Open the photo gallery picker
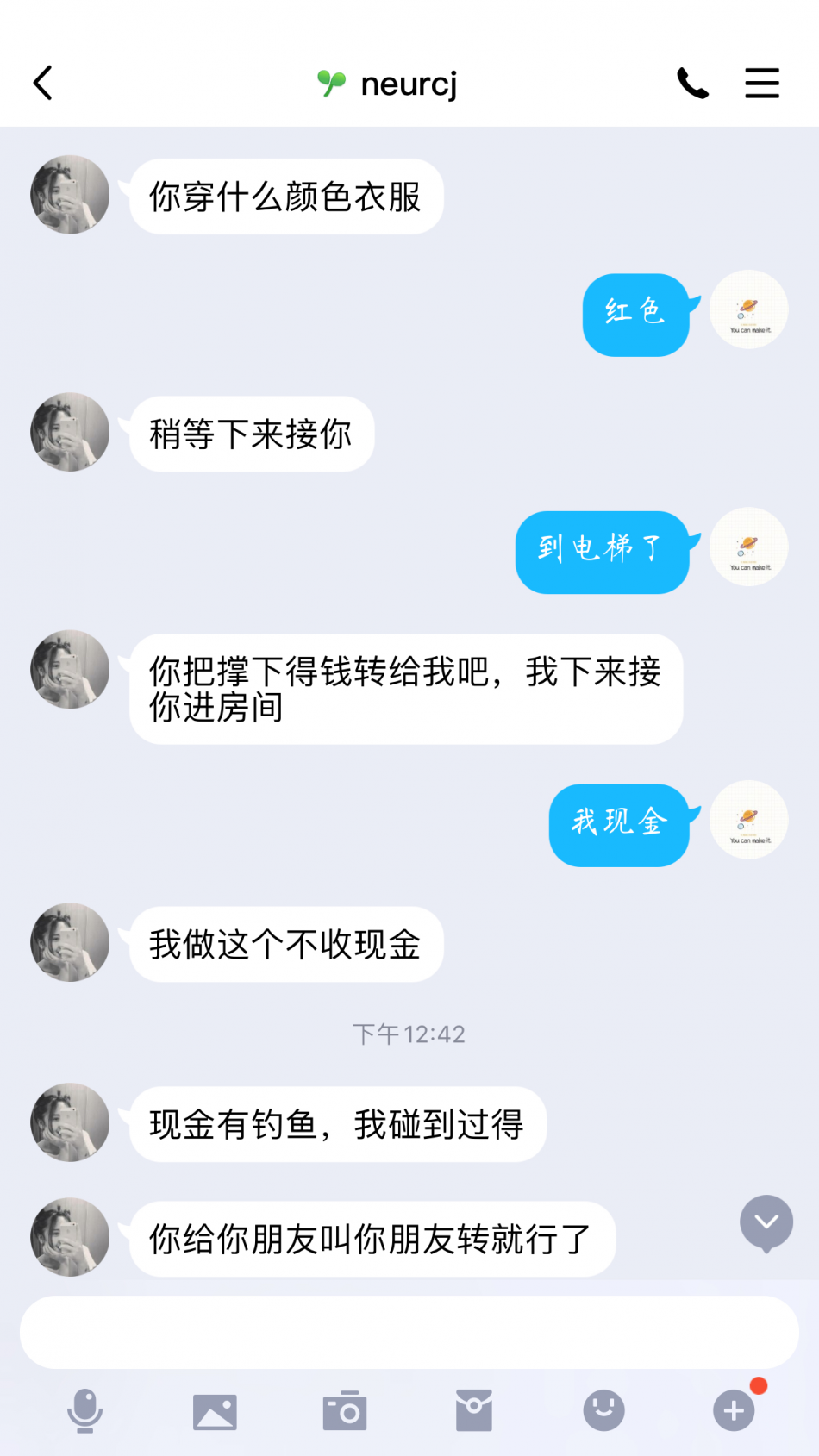819x1456 pixels. coord(215,1411)
